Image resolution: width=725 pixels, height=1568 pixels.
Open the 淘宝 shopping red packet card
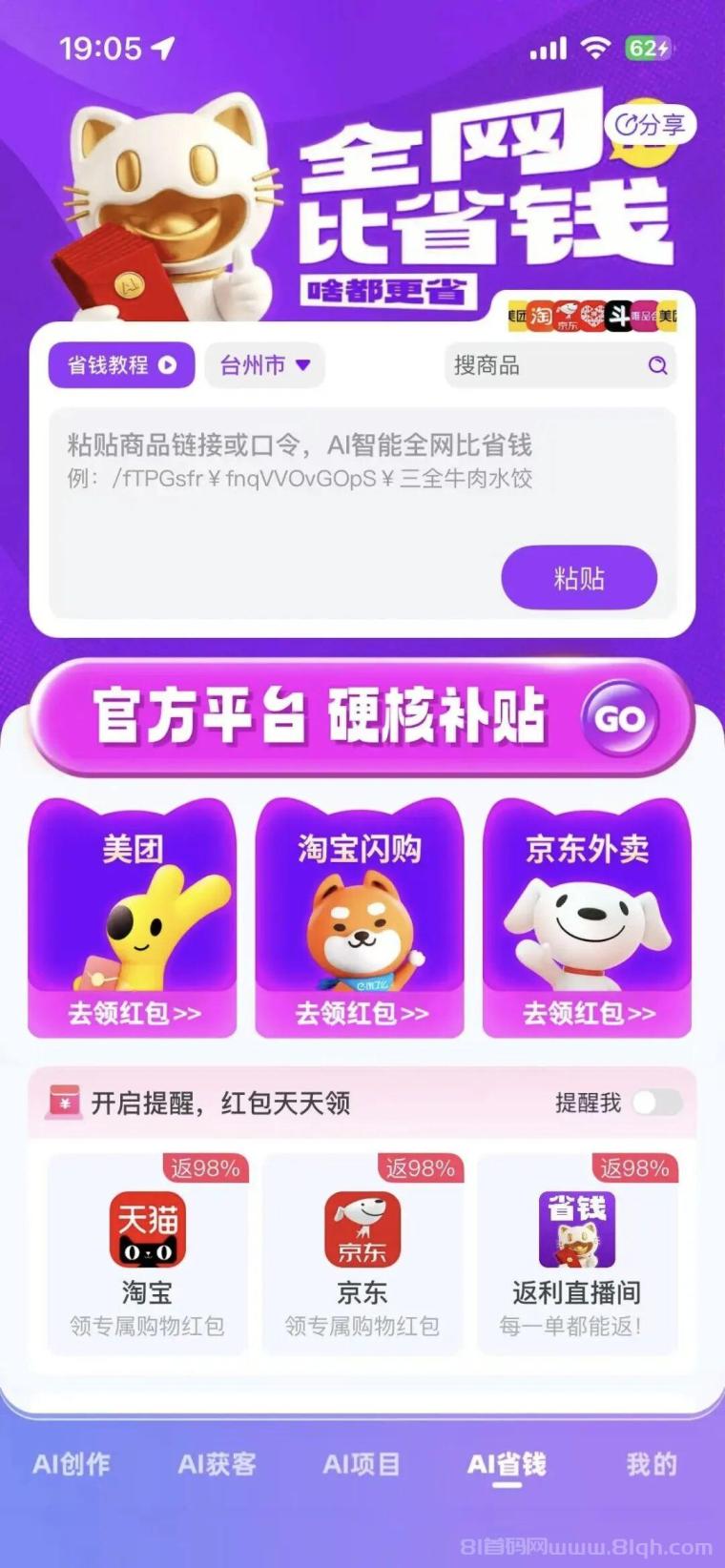(x=147, y=1254)
